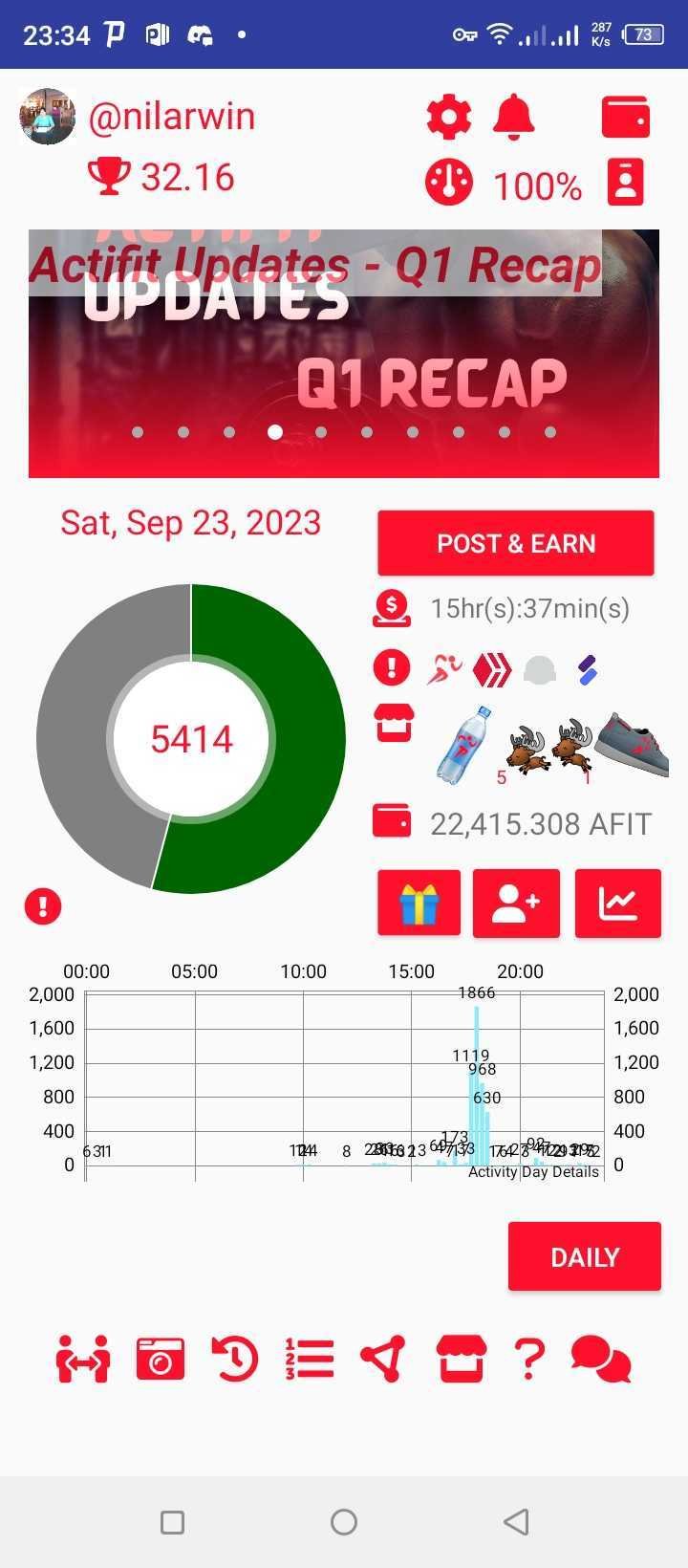This screenshot has width=688, height=1568.
Task: Open the line chart stats button
Action: (617, 903)
